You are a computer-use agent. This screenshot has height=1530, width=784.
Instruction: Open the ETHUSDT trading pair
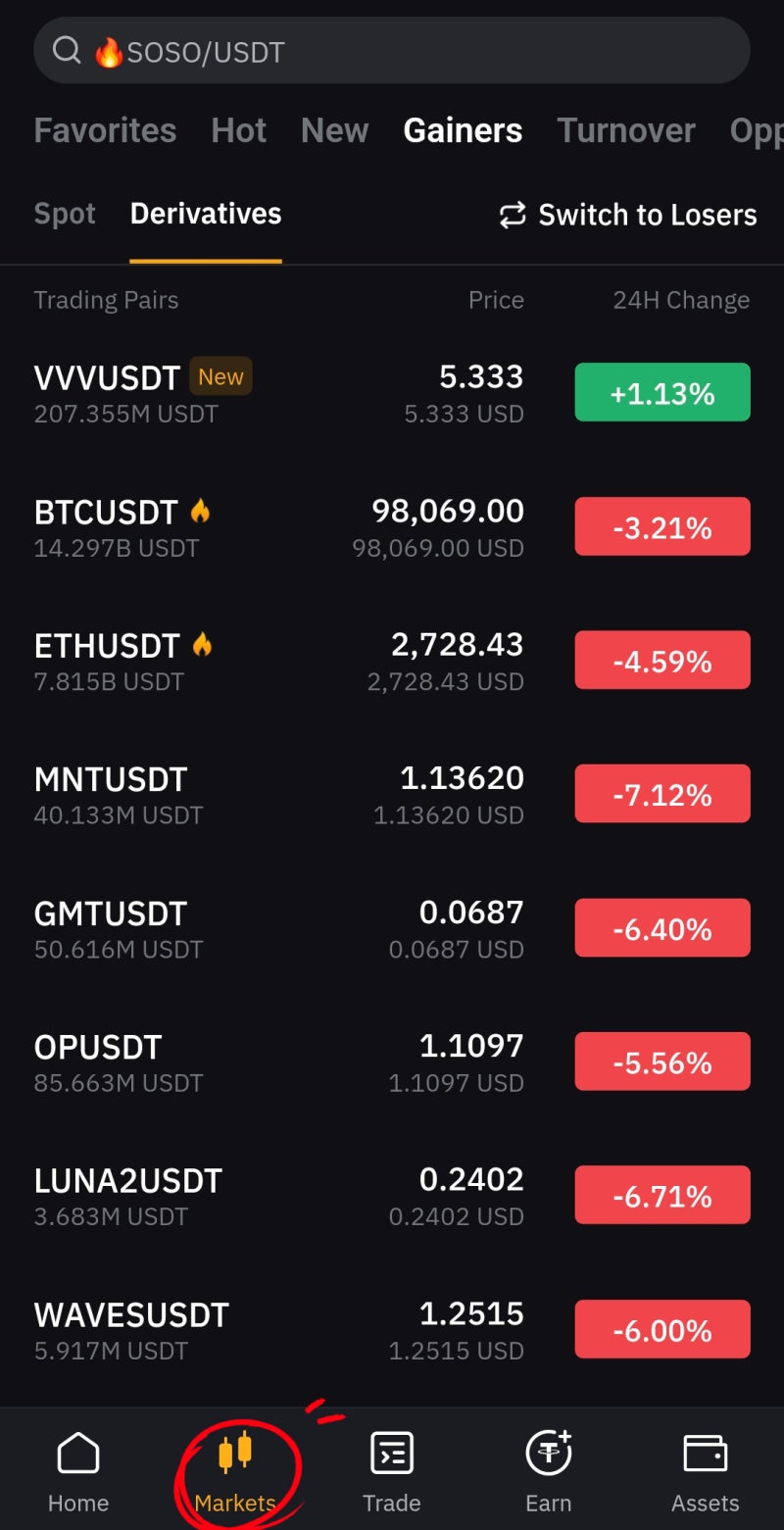point(392,661)
